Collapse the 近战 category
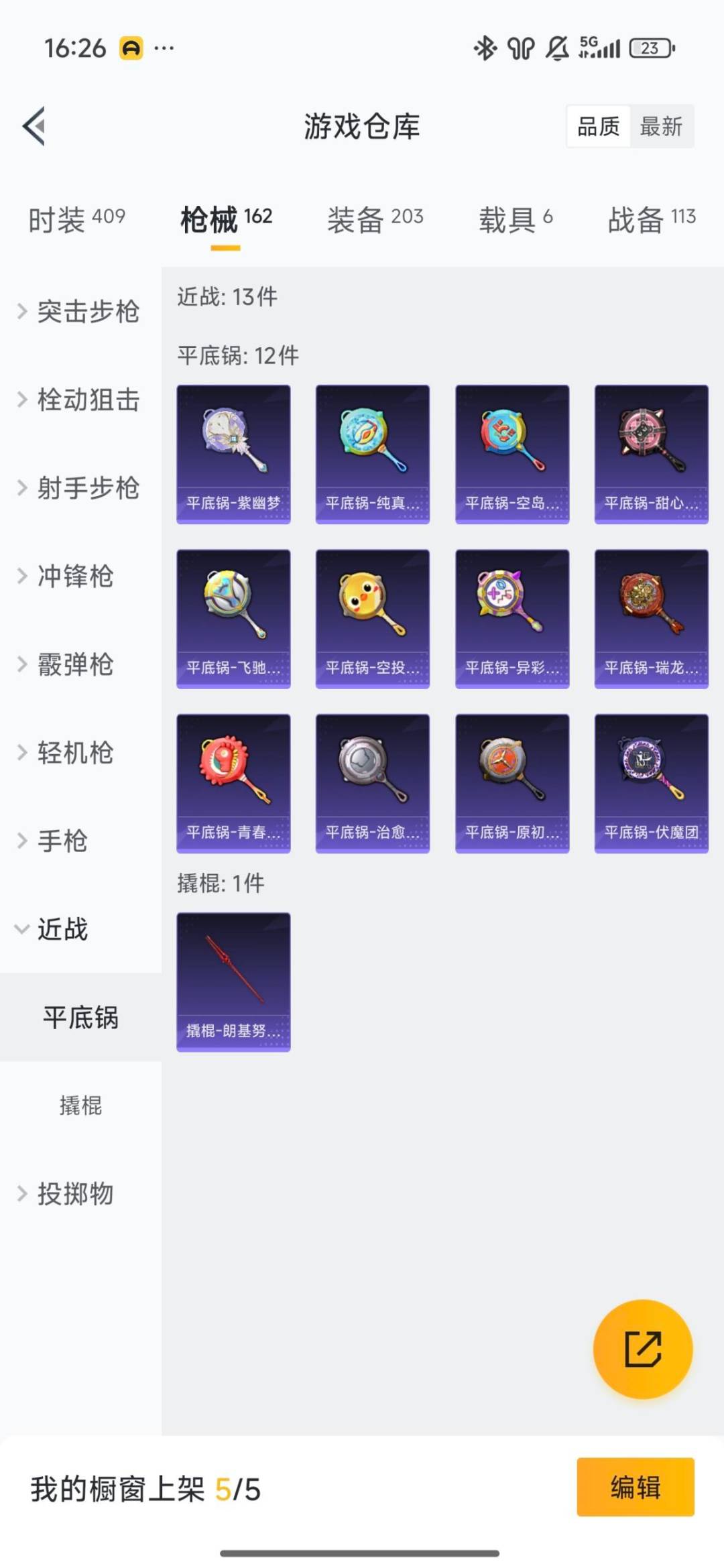The image size is (724, 1568). [62, 929]
